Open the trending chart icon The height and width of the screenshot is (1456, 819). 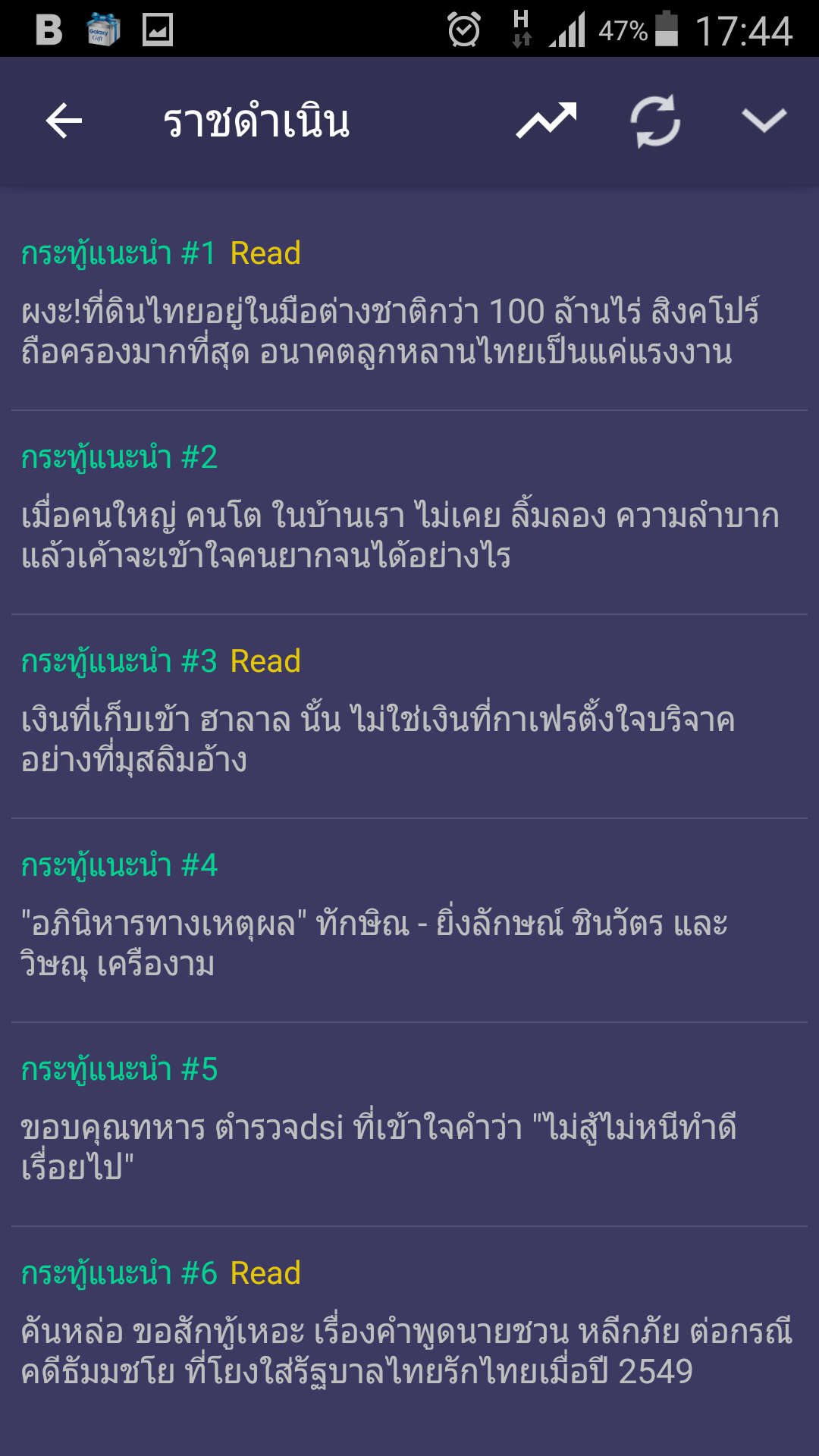[546, 121]
